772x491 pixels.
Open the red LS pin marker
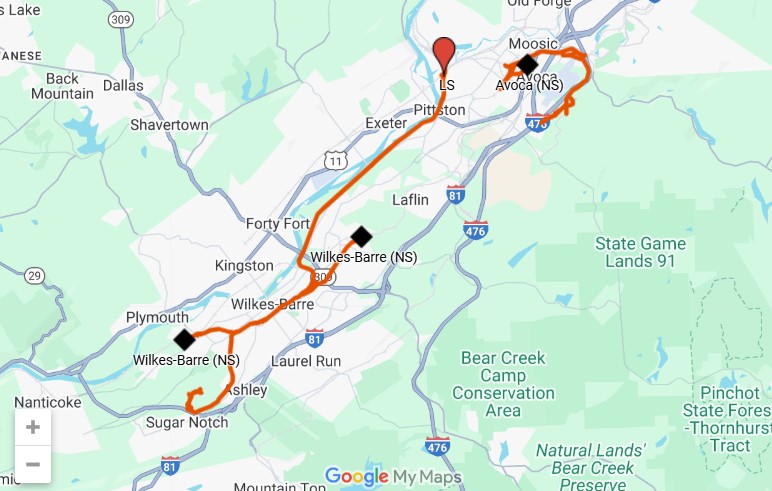click(444, 54)
